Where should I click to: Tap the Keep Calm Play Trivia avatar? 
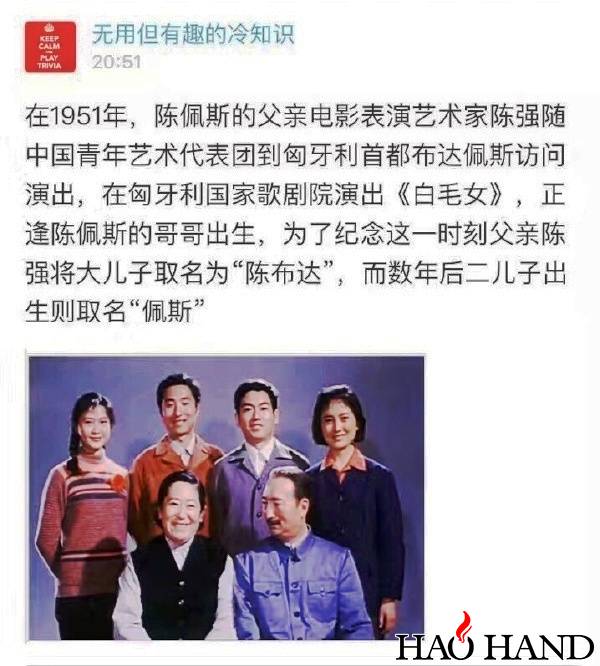coord(50,46)
